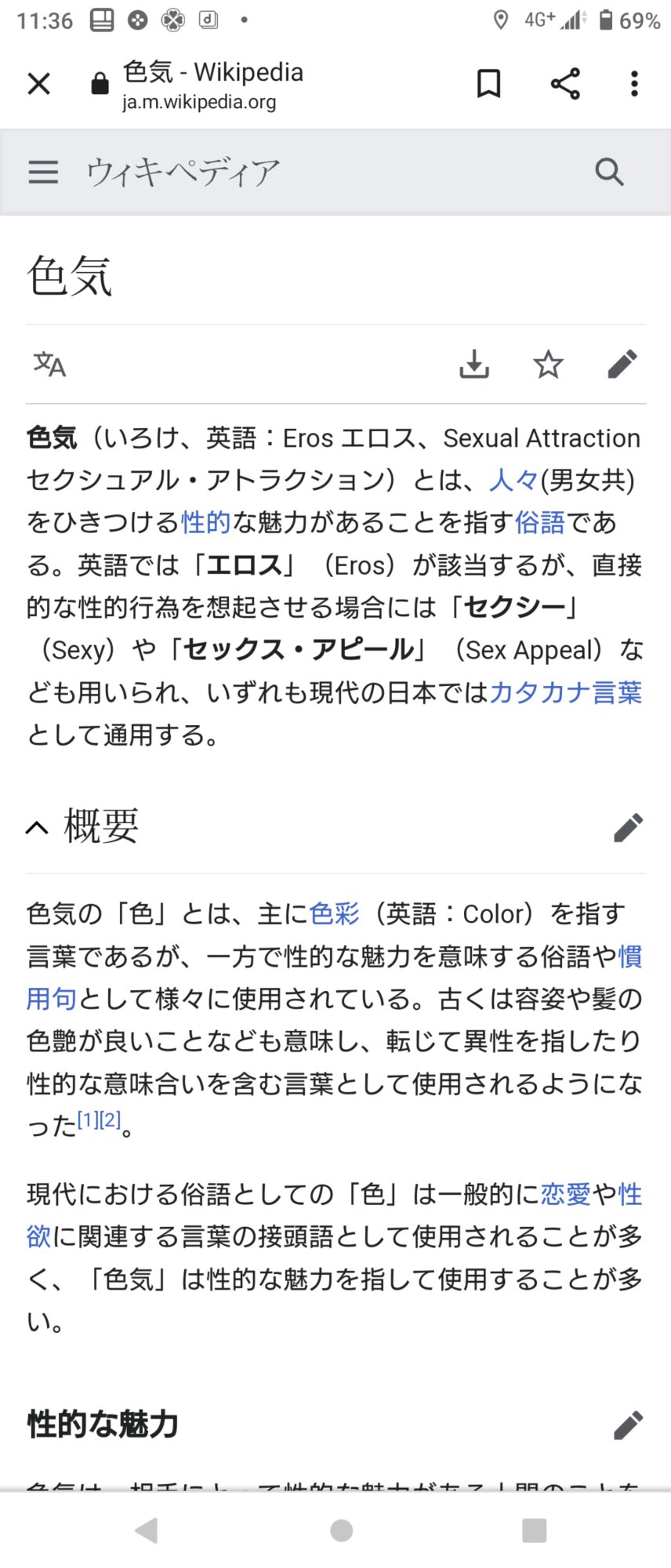This screenshot has width=671, height=1568.
Task: Edit the 概要 section
Action: point(628,827)
